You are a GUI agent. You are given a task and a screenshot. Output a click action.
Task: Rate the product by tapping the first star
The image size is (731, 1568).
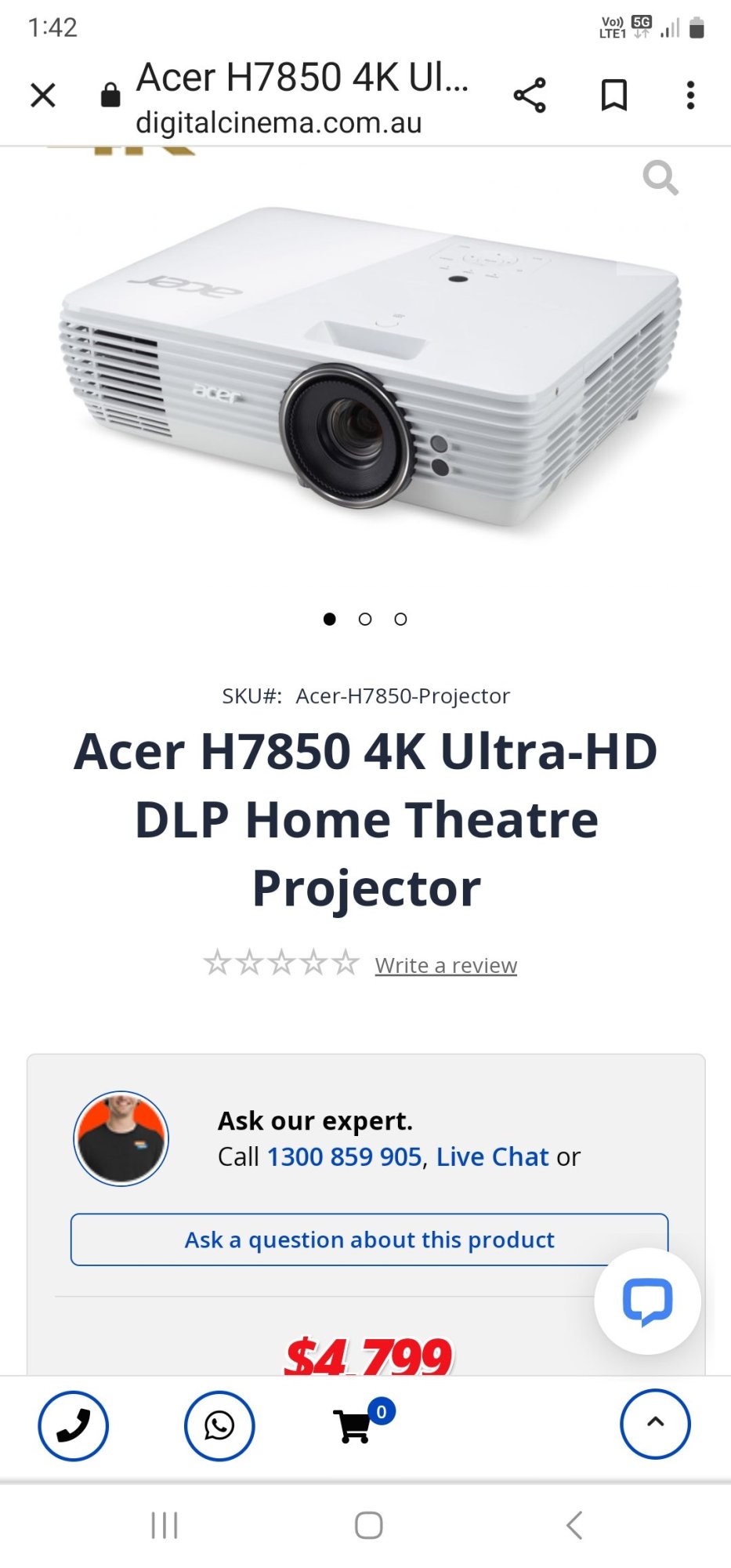pos(217,961)
